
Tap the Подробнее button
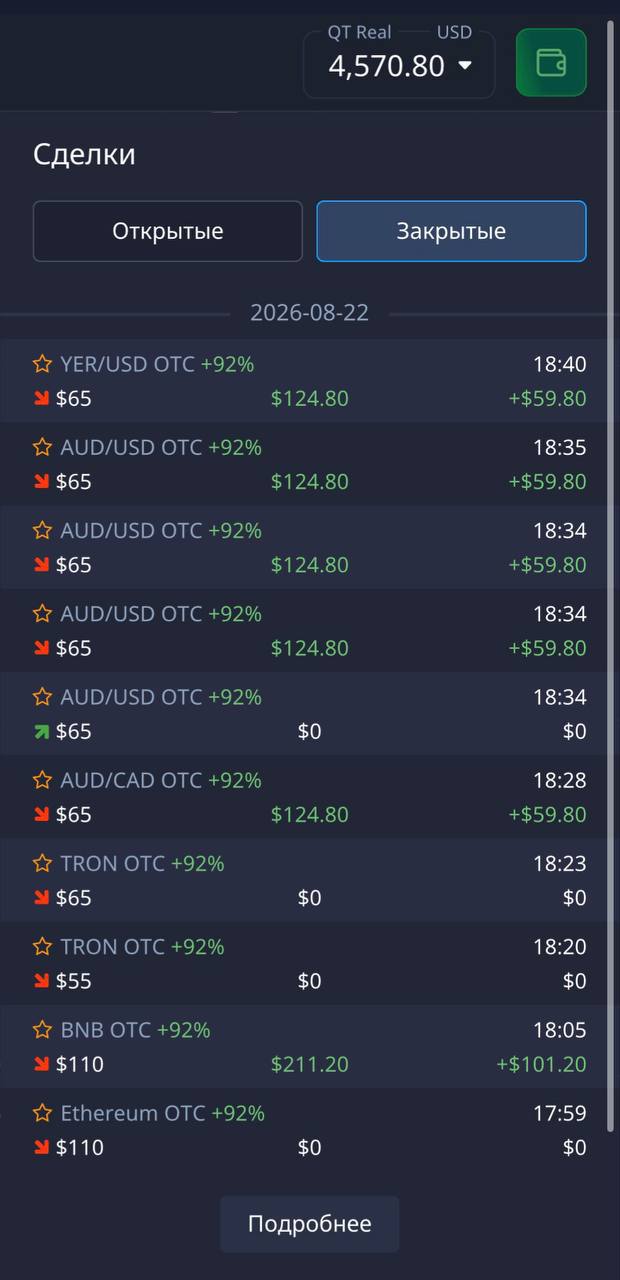click(310, 1224)
